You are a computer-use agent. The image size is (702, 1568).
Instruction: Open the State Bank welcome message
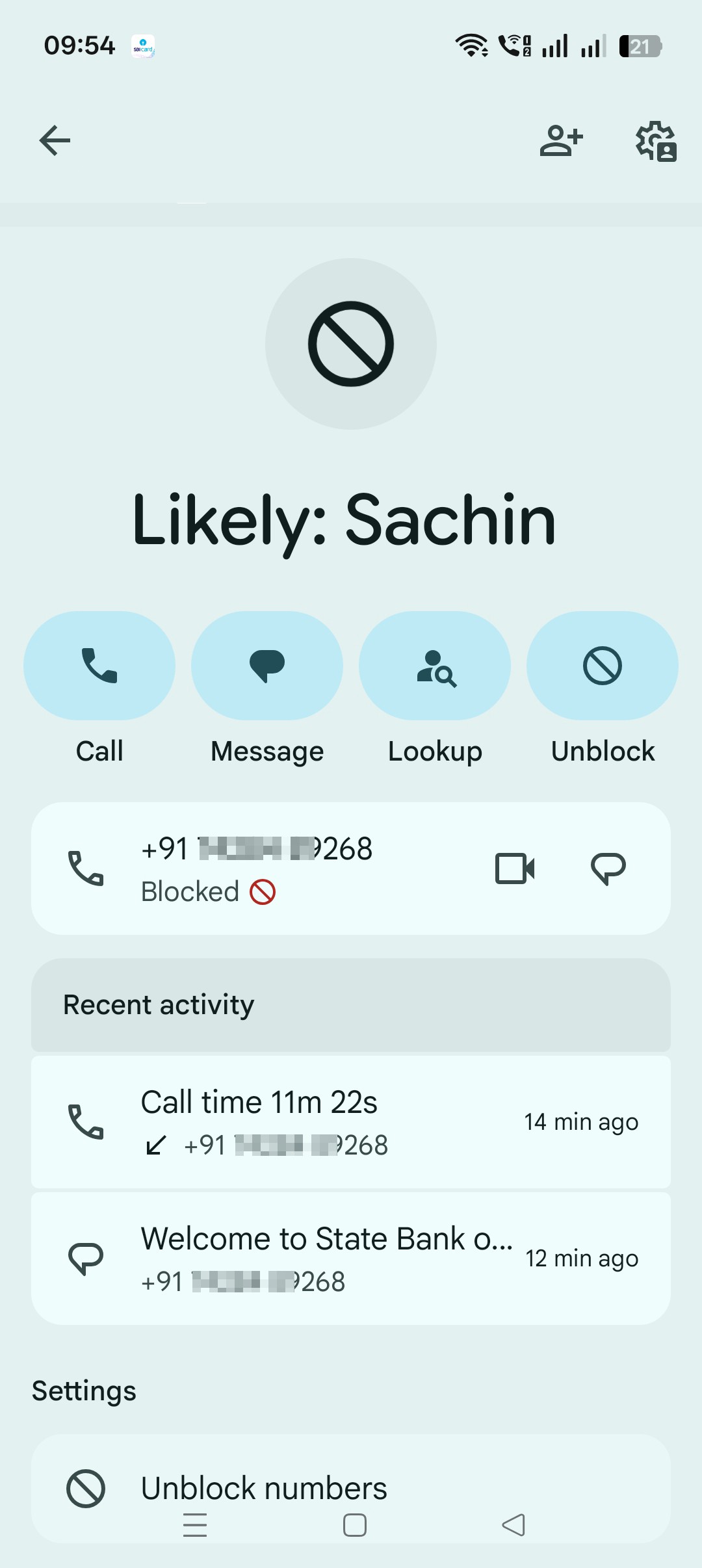point(351,1258)
